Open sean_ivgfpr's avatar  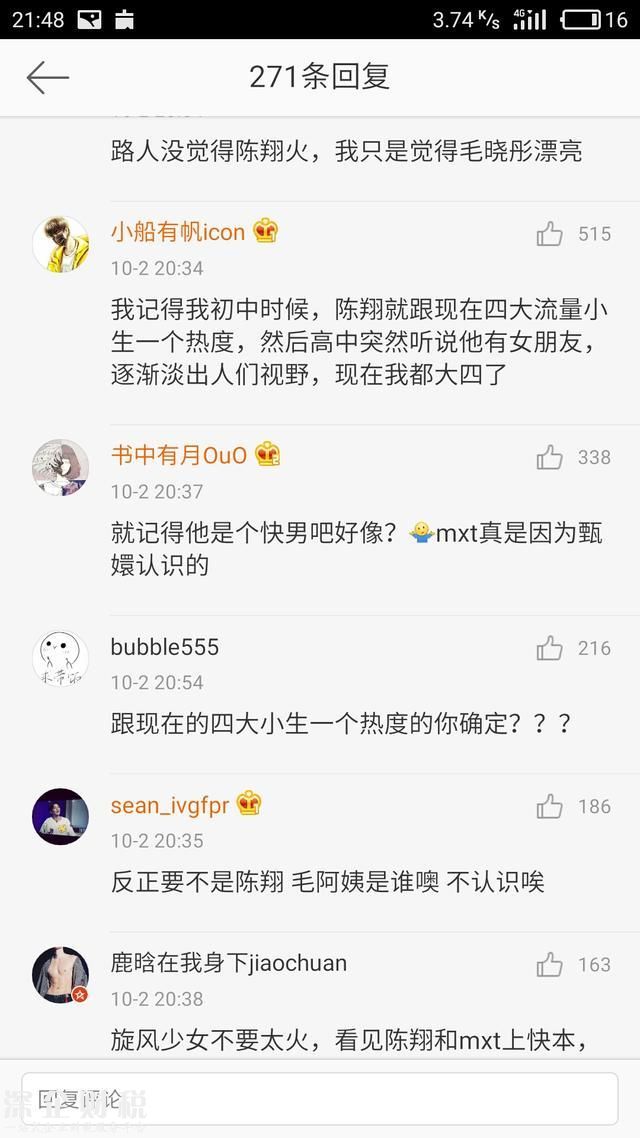coord(61,816)
